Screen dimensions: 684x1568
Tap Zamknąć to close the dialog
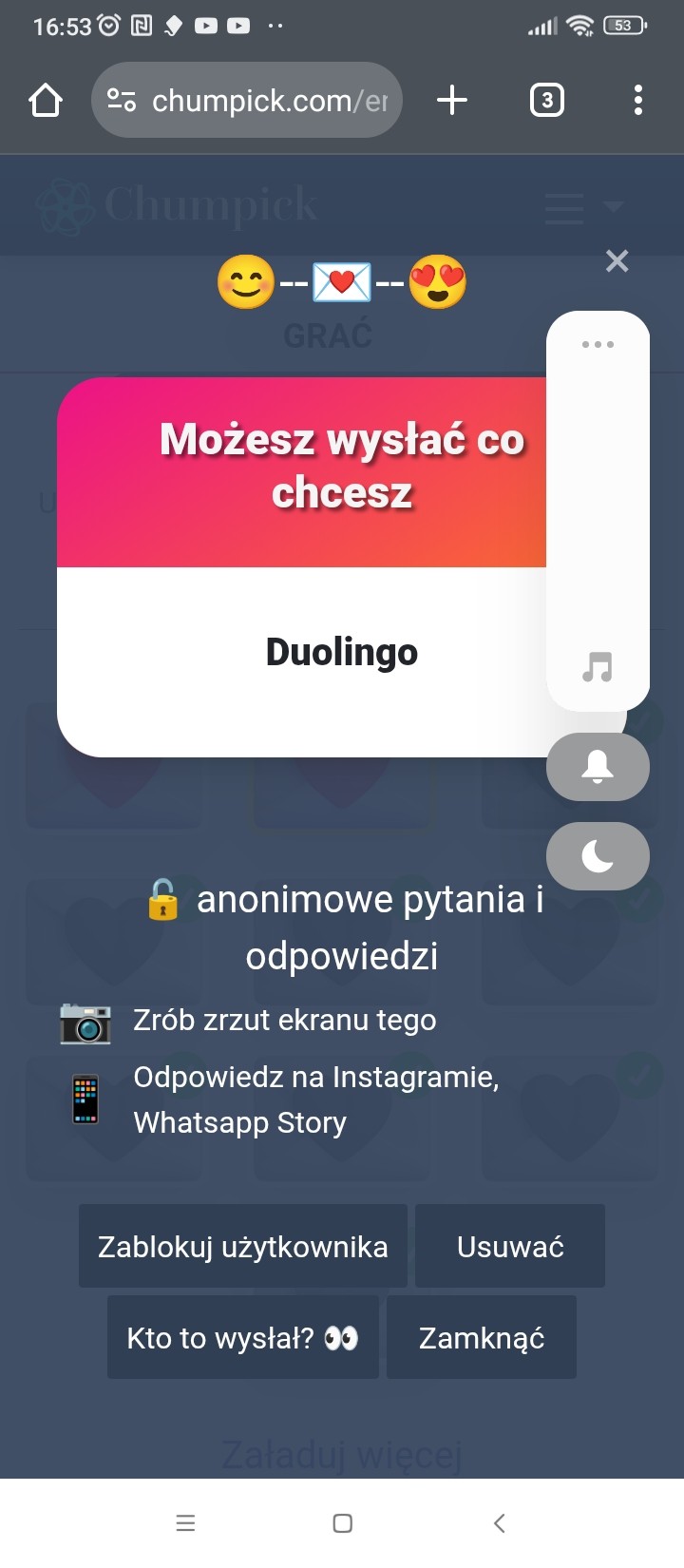(x=482, y=1337)
